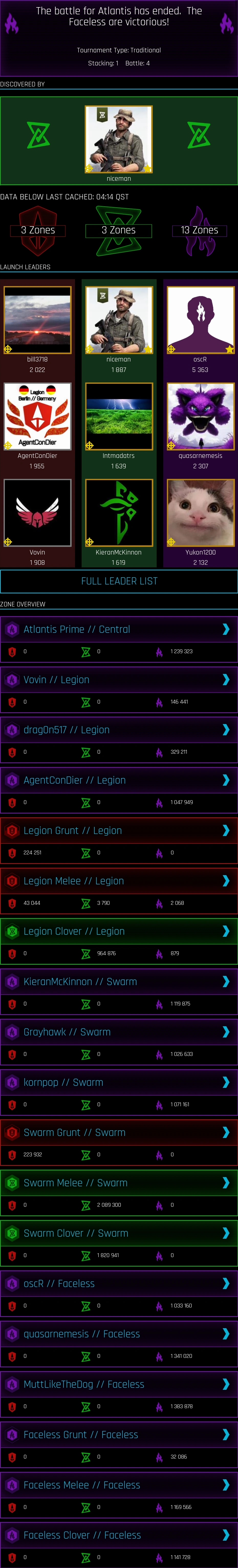Open the Legion Grunt // Legion zone
This screenshot has height=1568, width=238.
click(119, 830)
